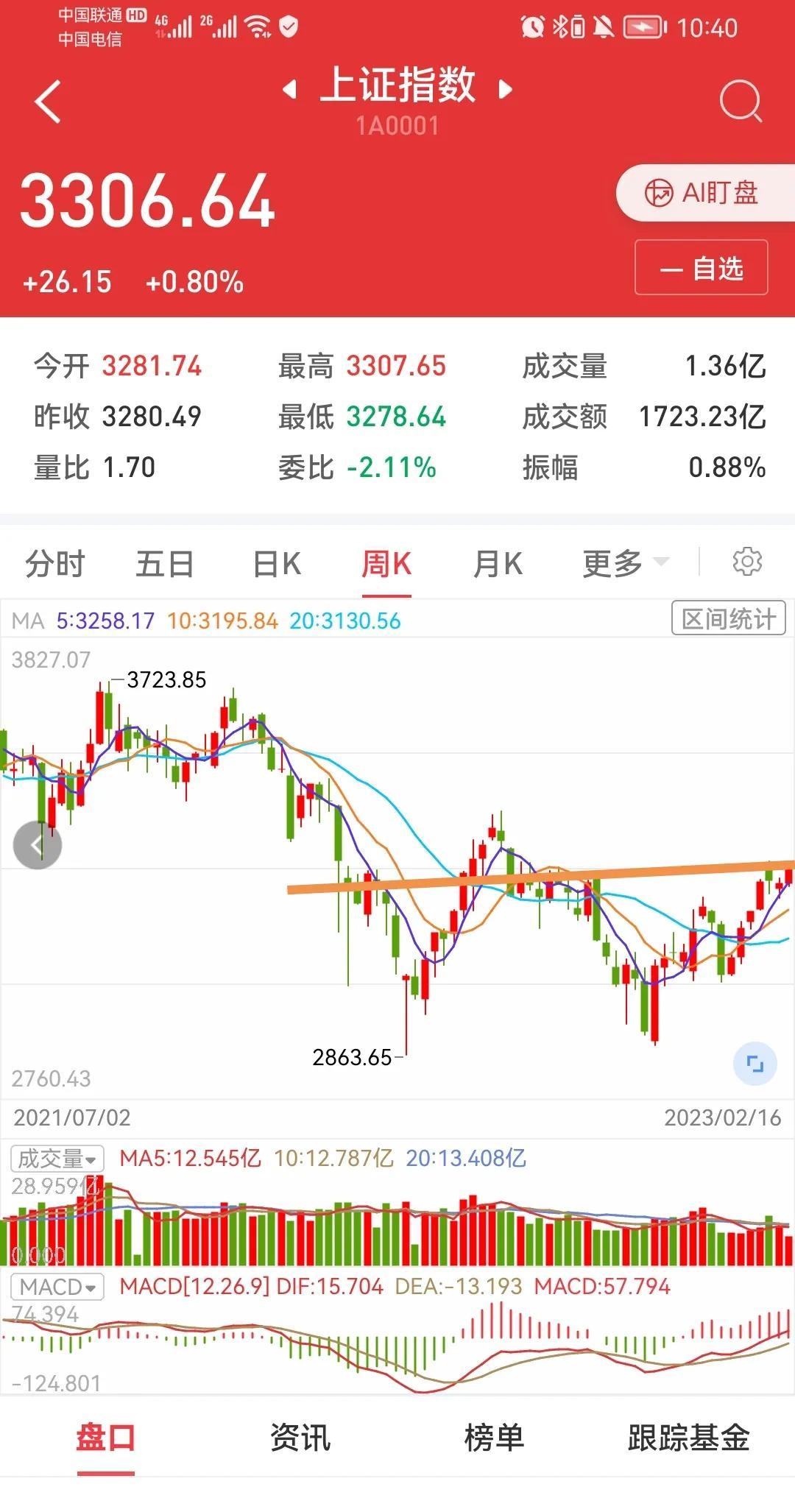
Task: Show the 月K chart
Action: pyautogui.click(x=498, y=565)
